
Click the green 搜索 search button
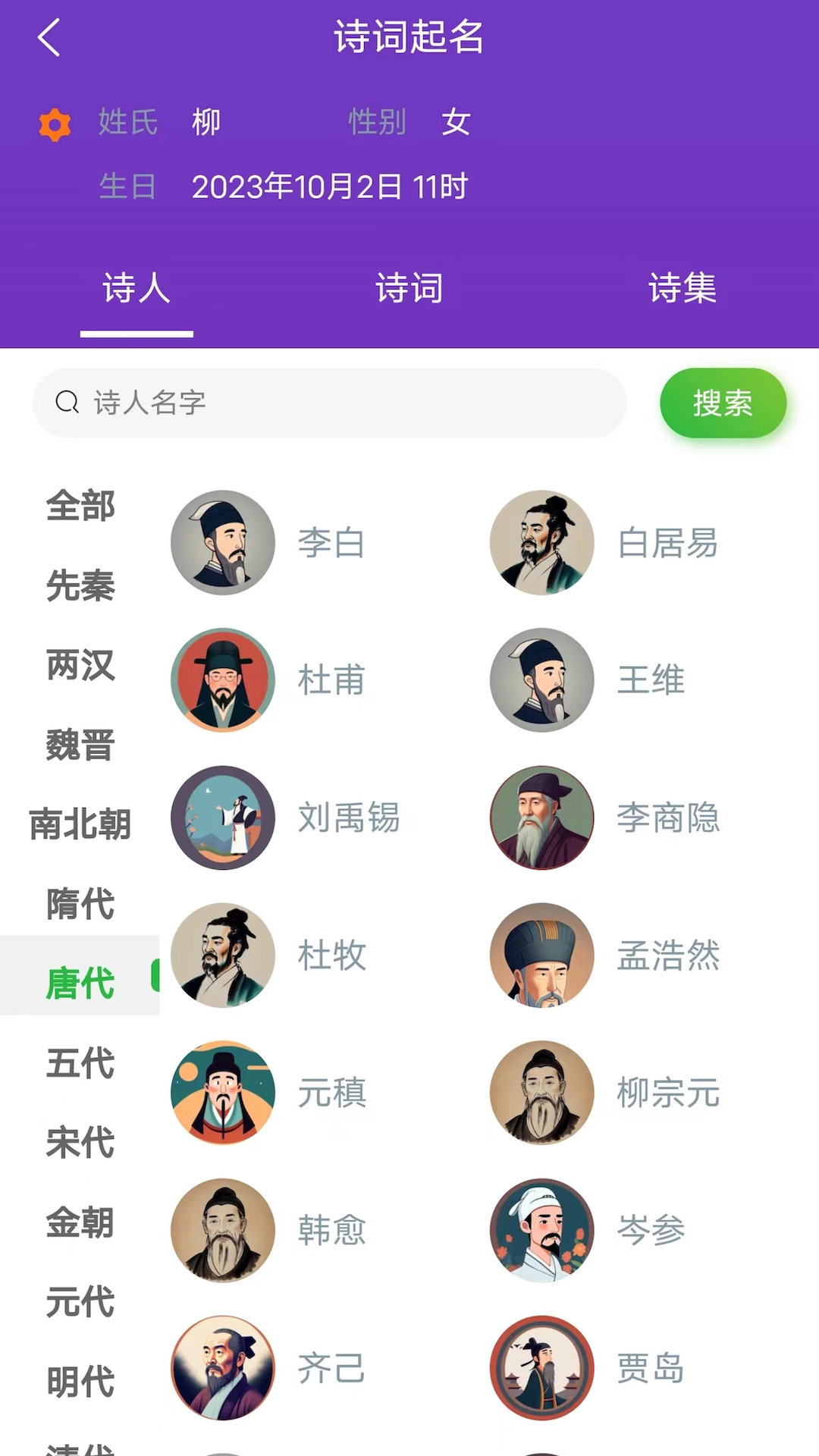click(x=722, y=403)
